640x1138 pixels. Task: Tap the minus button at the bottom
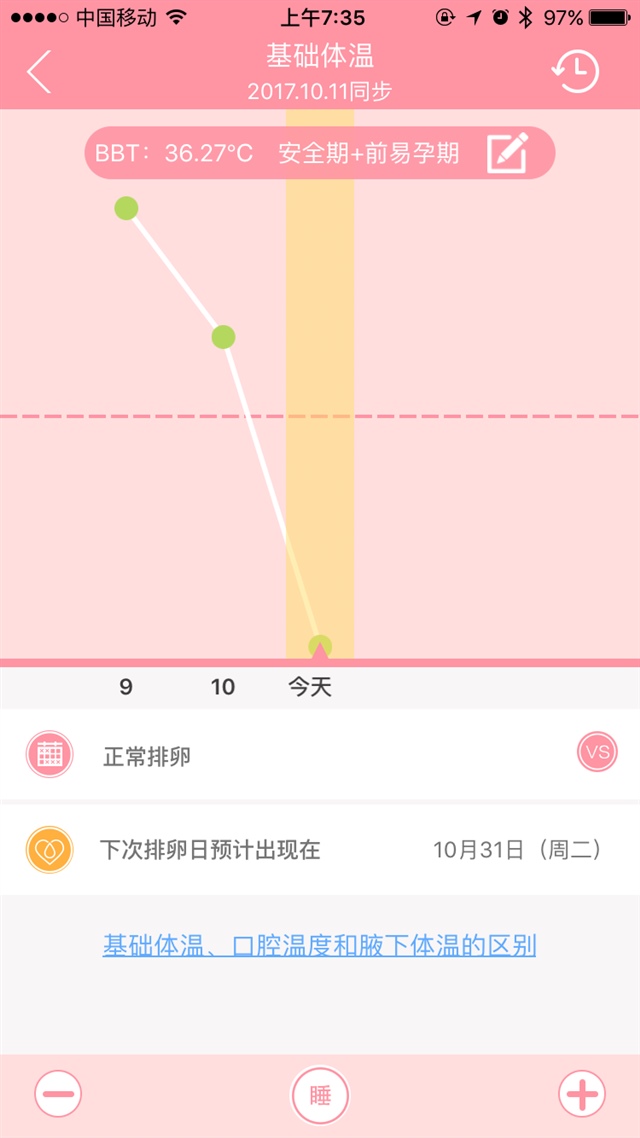click(58, 1094)
